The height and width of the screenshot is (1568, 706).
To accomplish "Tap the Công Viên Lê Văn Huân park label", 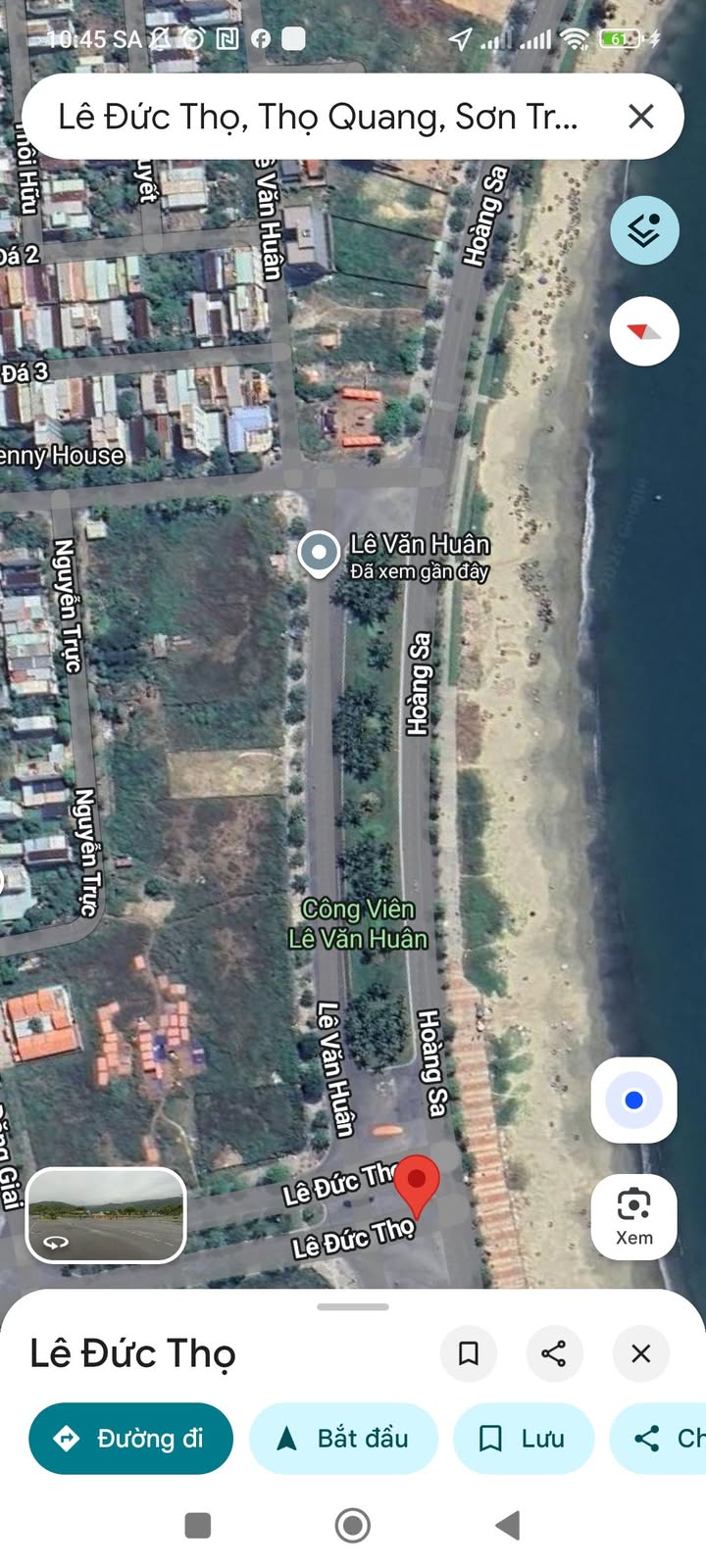I will pyautogui.click(x=358, y=924).
